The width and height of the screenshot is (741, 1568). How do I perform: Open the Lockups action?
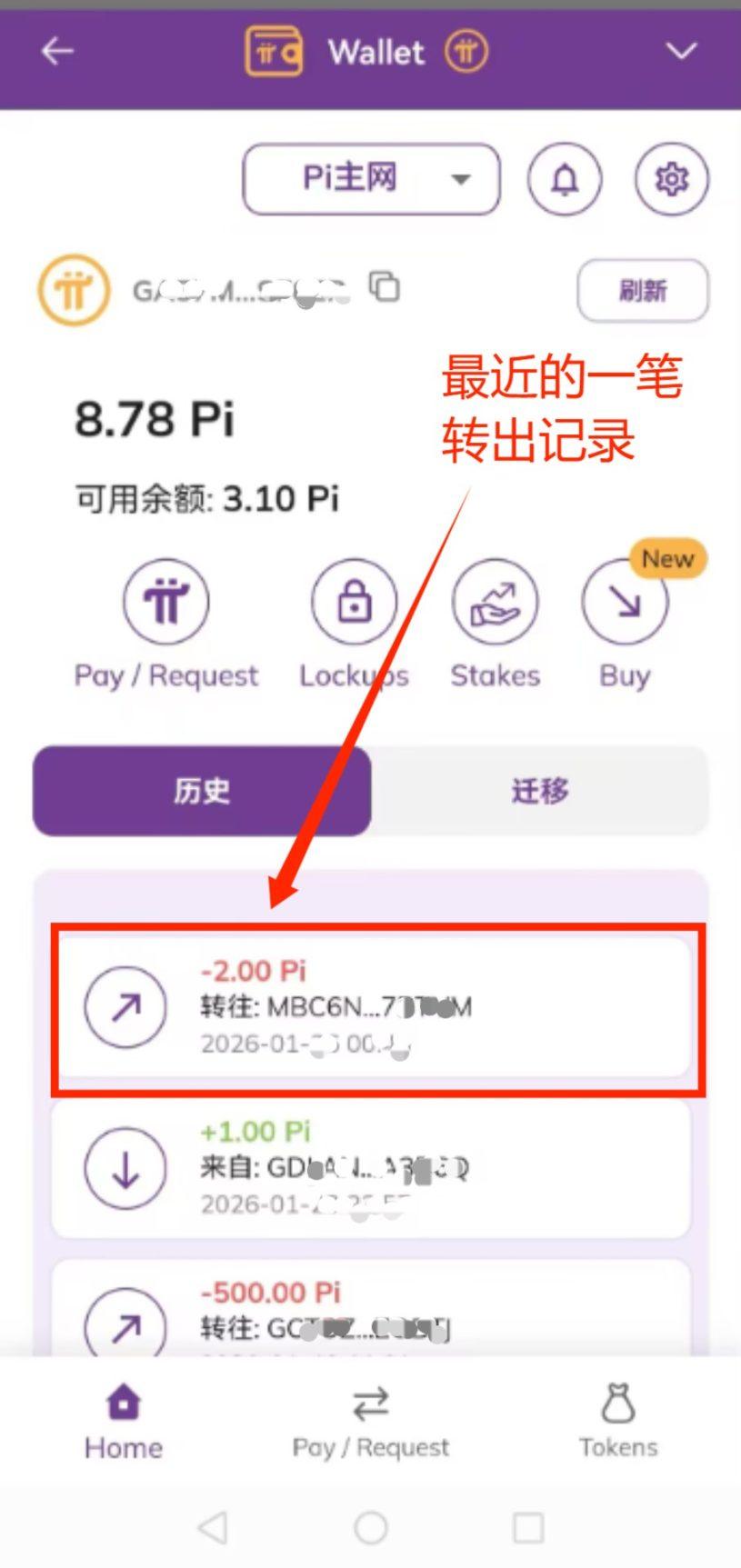tap(354, 603)
